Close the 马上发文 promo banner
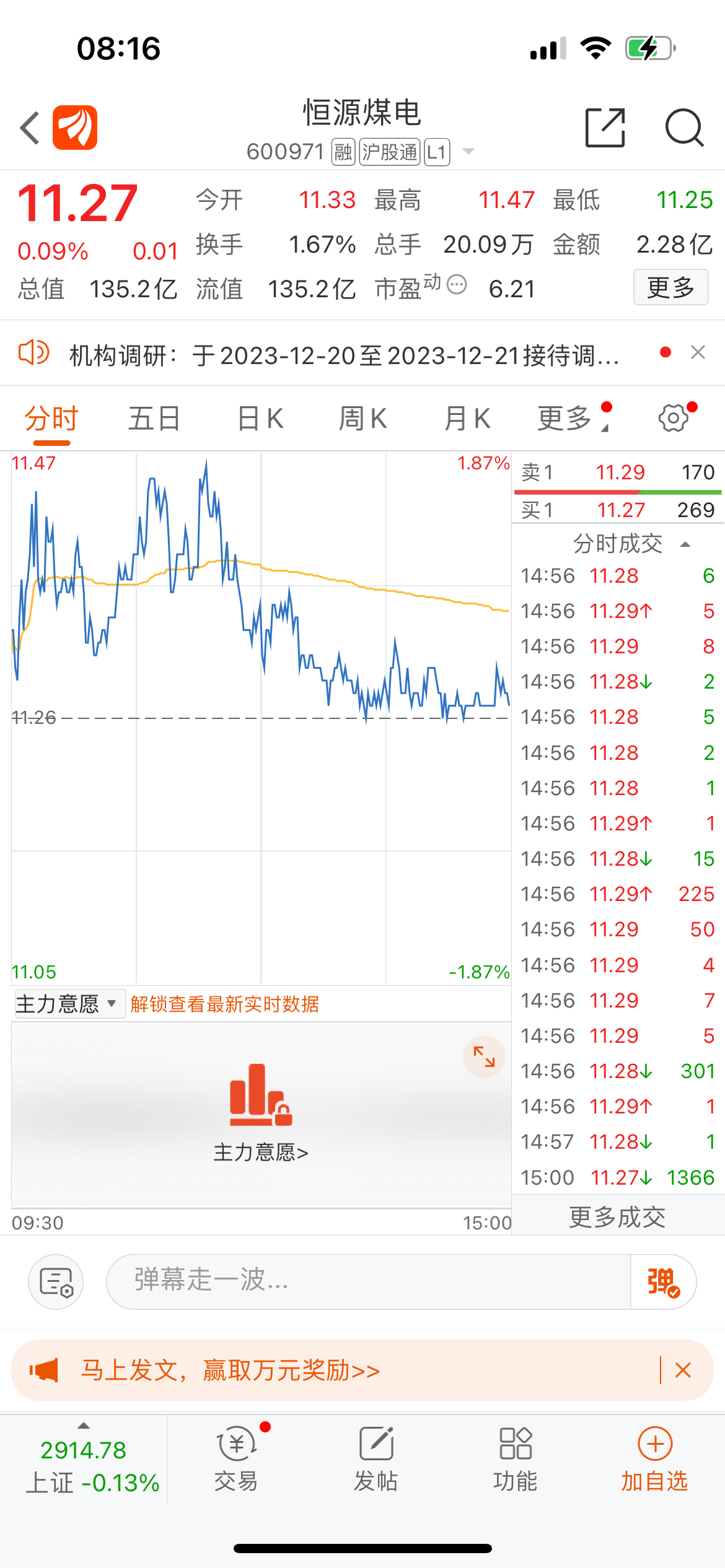725x1568 pixels. pyautogui.click(x=683, y=1370)
